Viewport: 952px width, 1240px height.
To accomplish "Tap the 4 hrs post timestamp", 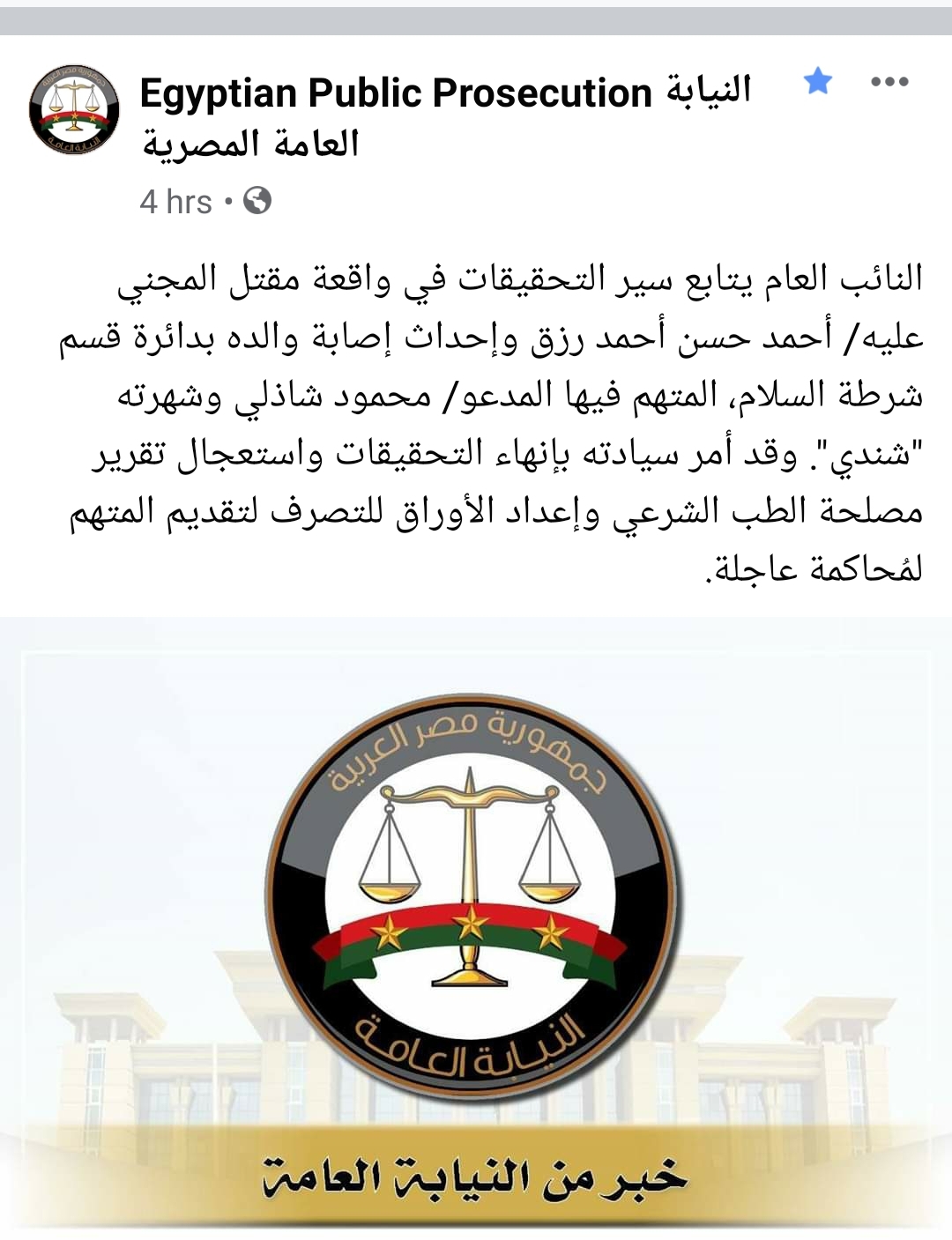I will click(175, 202).
